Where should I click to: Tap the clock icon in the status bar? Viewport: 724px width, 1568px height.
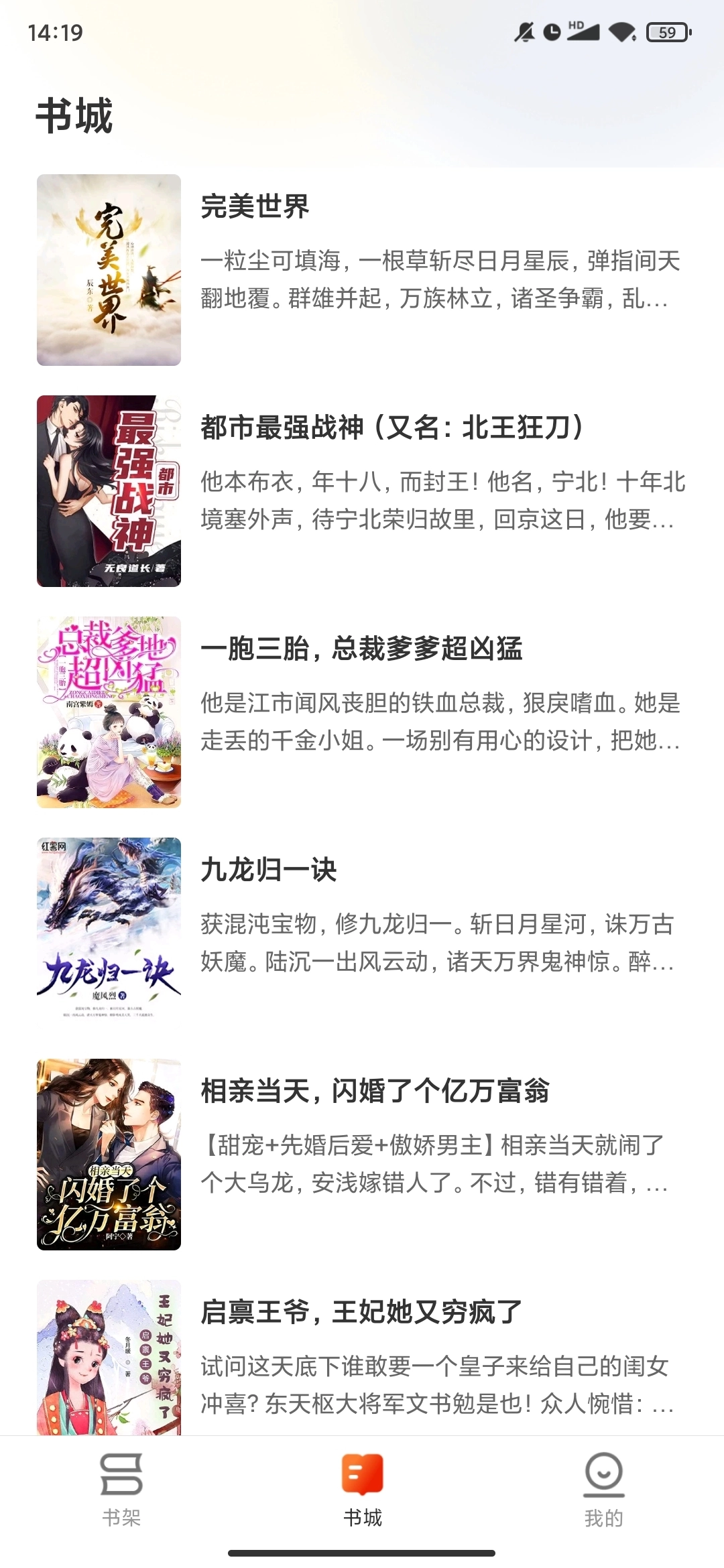[x=551, y=31]
